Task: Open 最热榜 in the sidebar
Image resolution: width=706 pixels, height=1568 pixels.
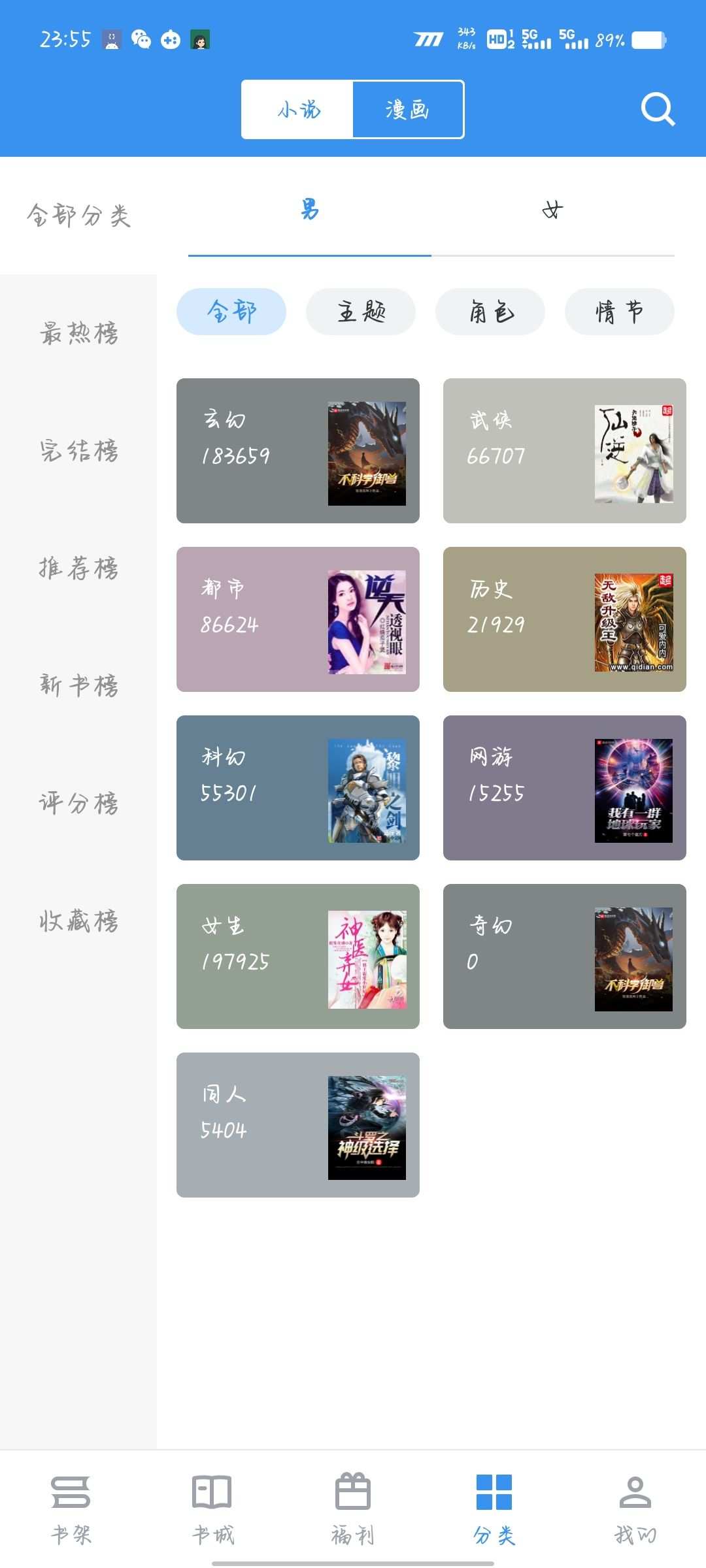Action: 78,333
